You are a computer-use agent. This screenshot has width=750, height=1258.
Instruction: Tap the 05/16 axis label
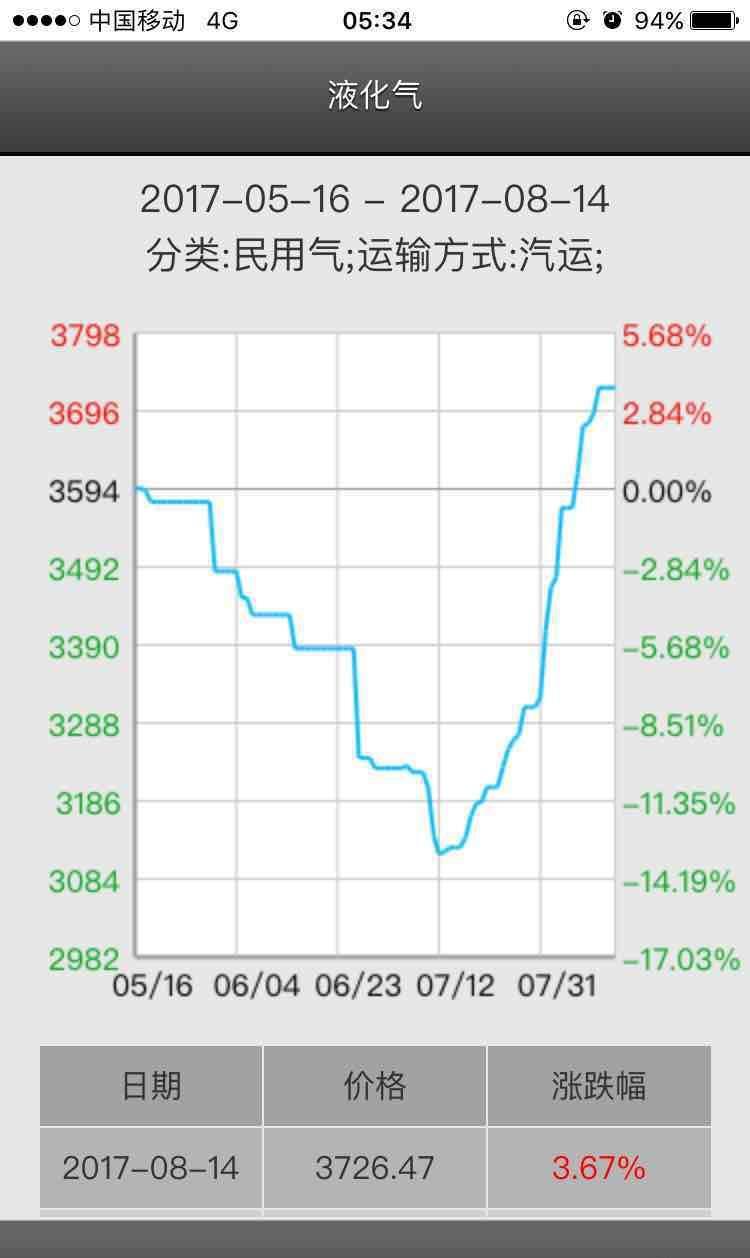pos(158,986)
